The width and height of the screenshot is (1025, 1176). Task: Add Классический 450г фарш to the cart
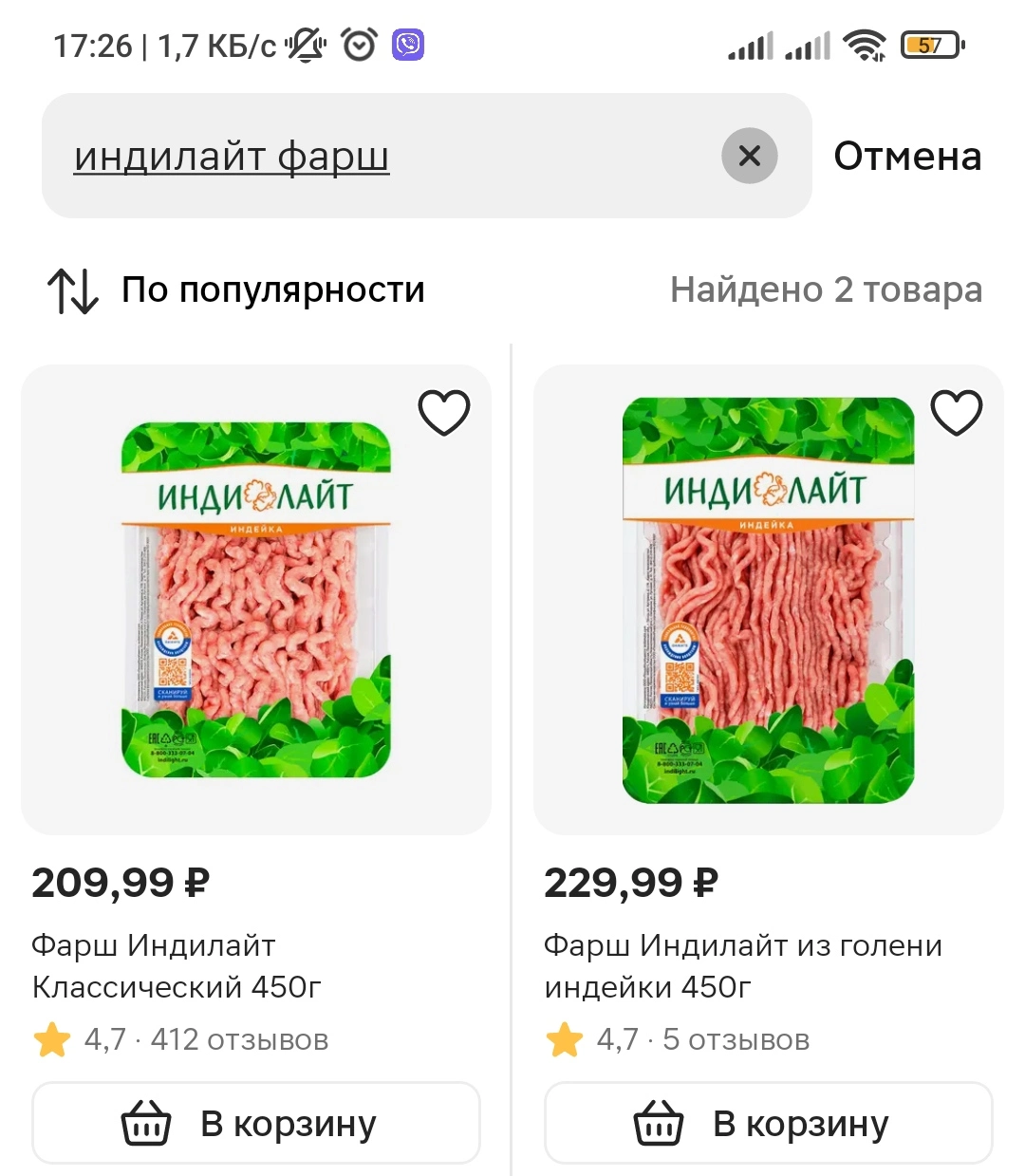(256, 1123)
